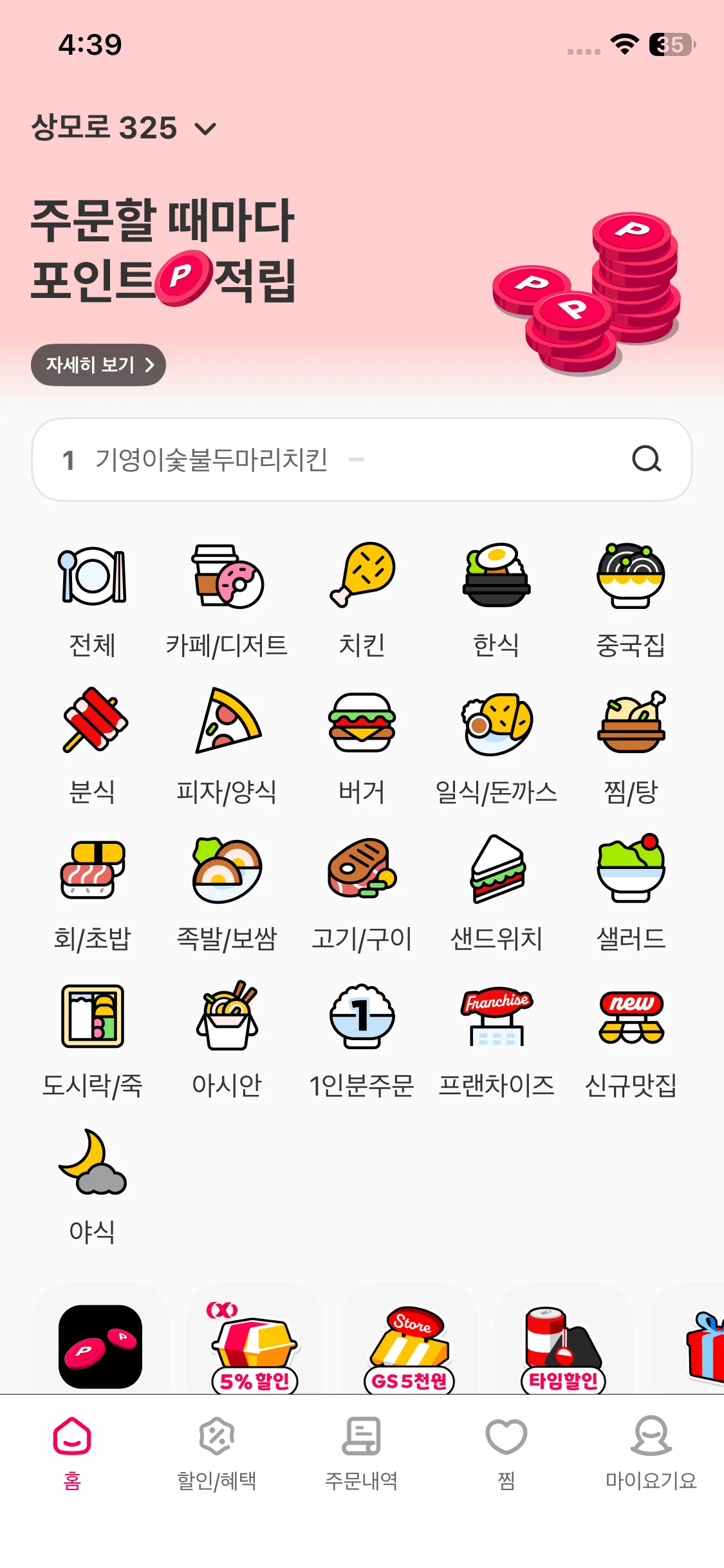Open the search box showing 기영이숯불두마리치킨
Viewport: 724px width, 1568px height.
coord(322,460)
